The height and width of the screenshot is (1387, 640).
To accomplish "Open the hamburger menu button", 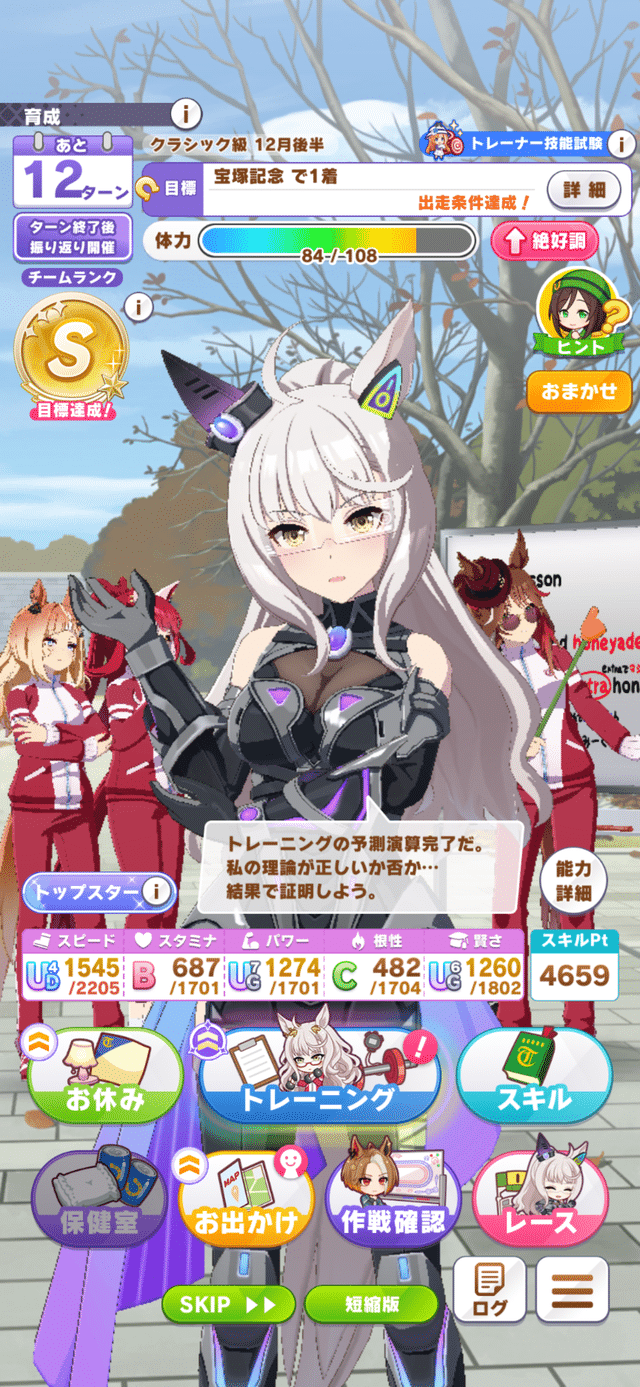I will (573, 1290).
